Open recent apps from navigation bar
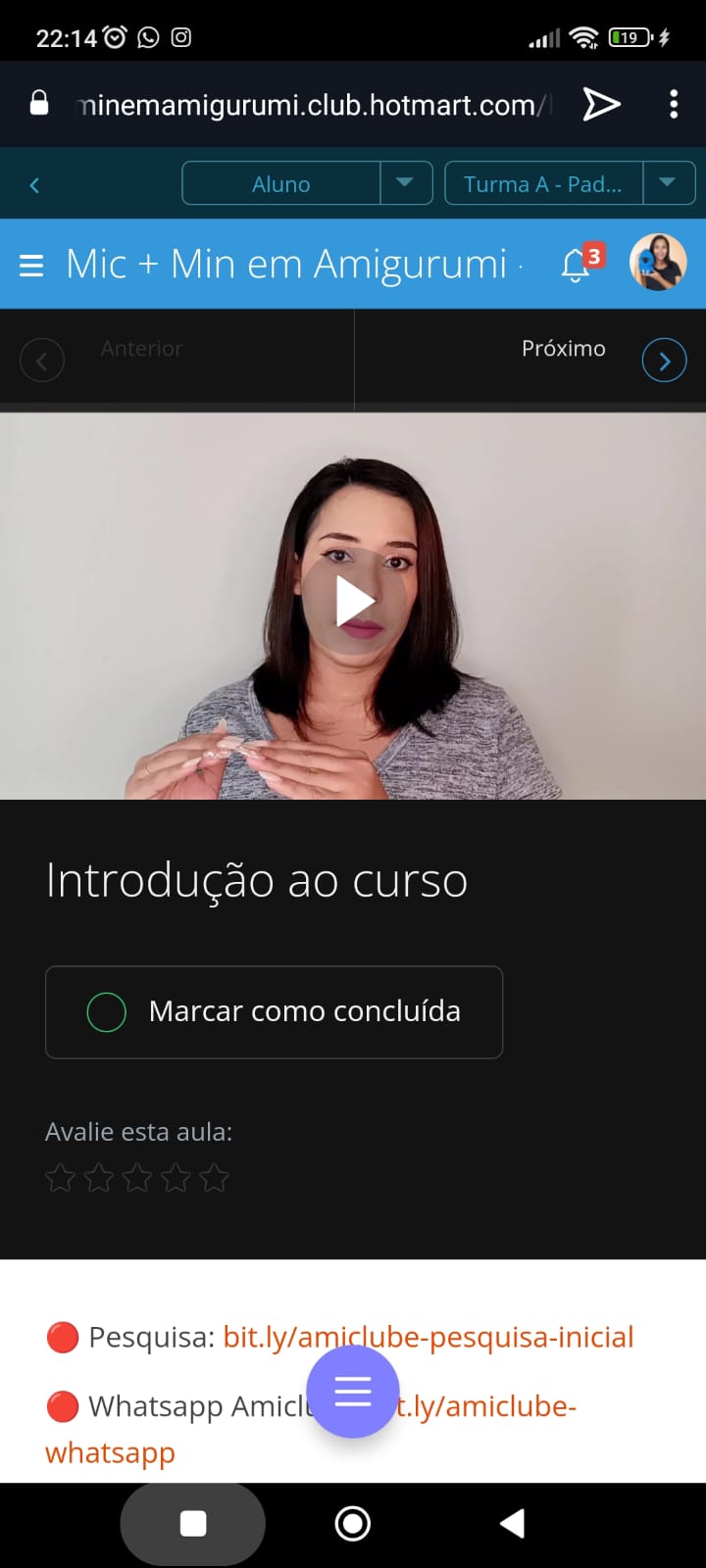The image size is (706, 1568). pyautogui.click(x=193, y=1523)
